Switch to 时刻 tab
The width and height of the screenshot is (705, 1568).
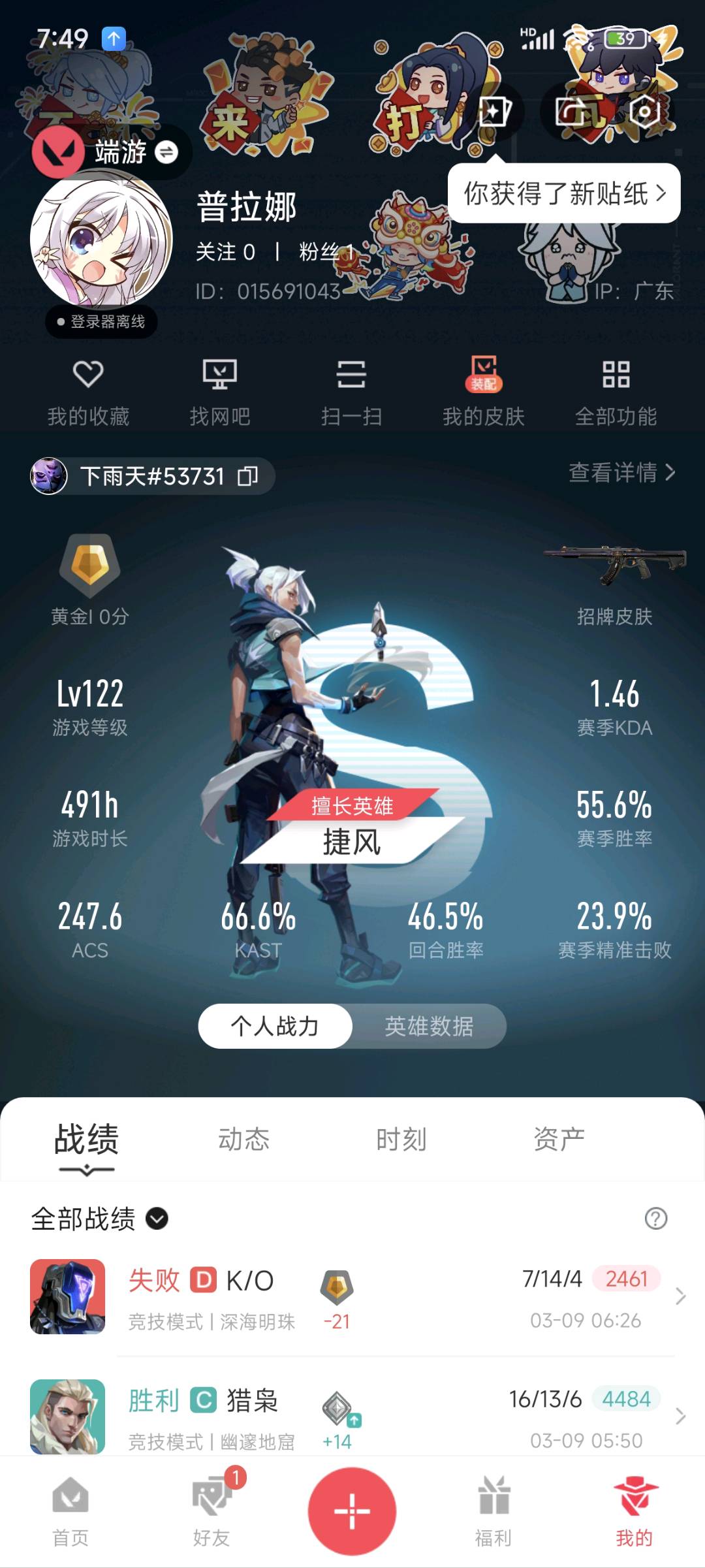[401, 1140]
